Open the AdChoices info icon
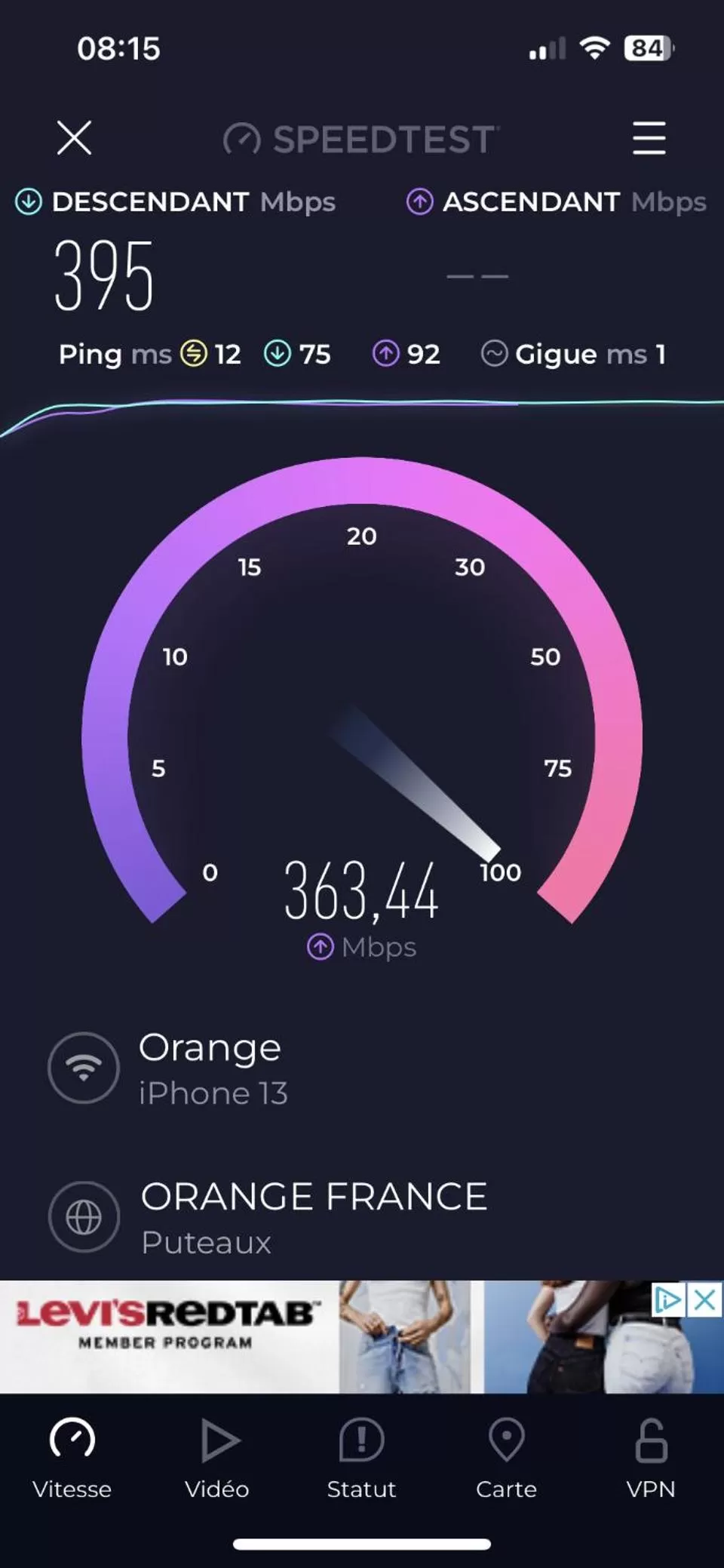This screenshot has width=724, height=1568. tap(668, 1300)
